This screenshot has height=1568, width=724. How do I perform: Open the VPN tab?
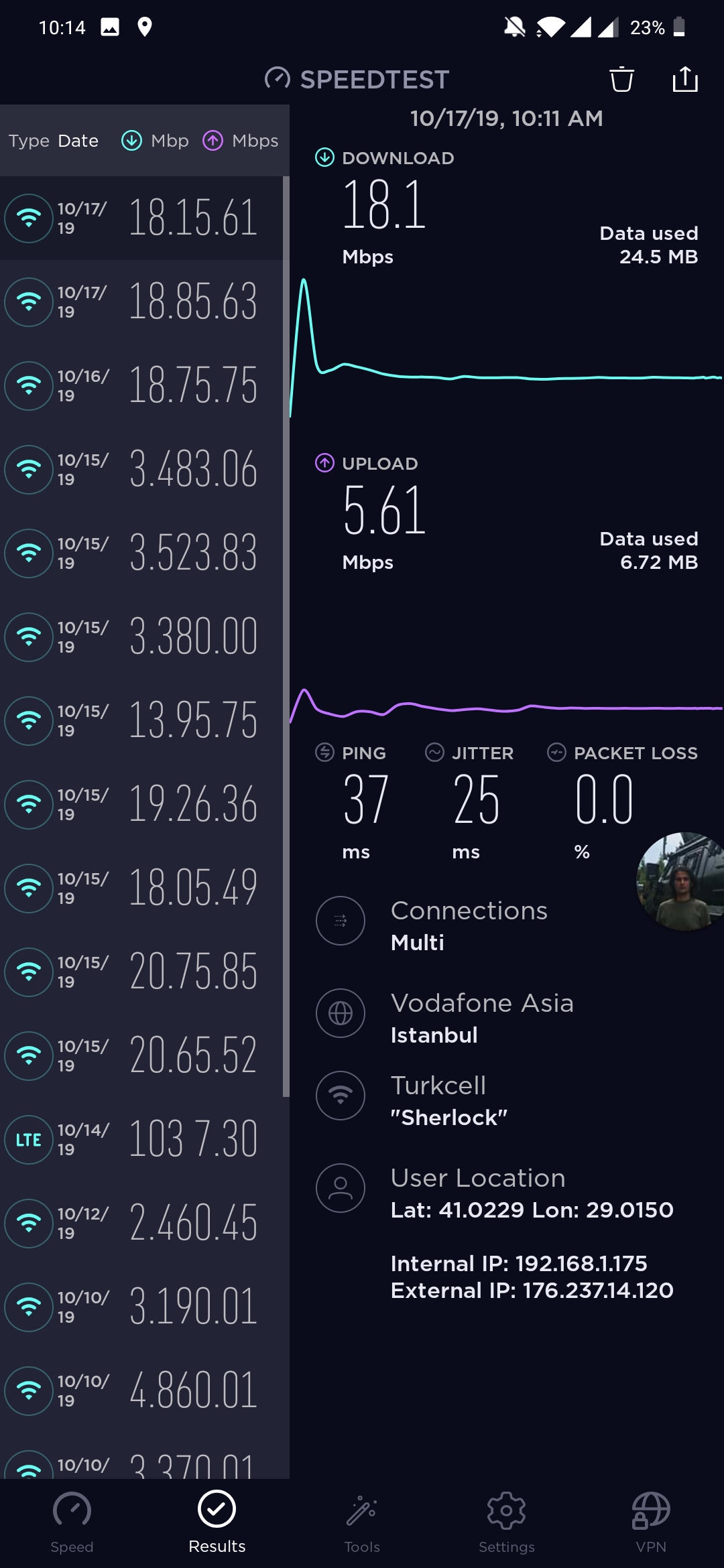[651, 1522]
